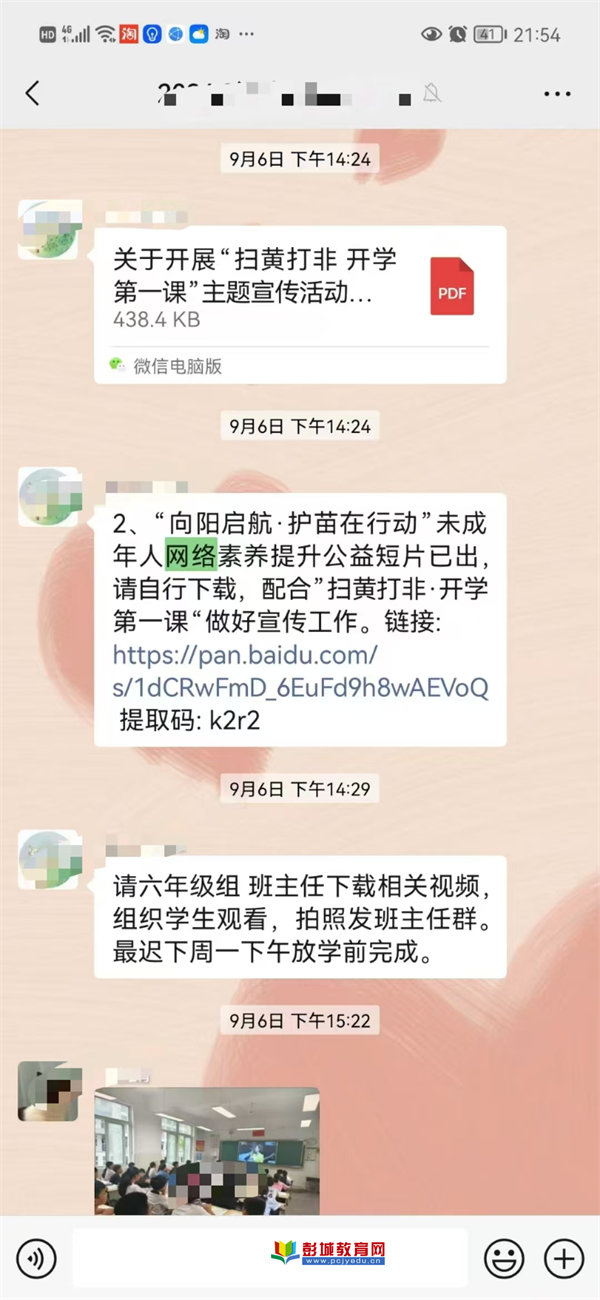Screen dimensions: 600x1300
Task: Tap the message text field
Action: click(270, 1257)
